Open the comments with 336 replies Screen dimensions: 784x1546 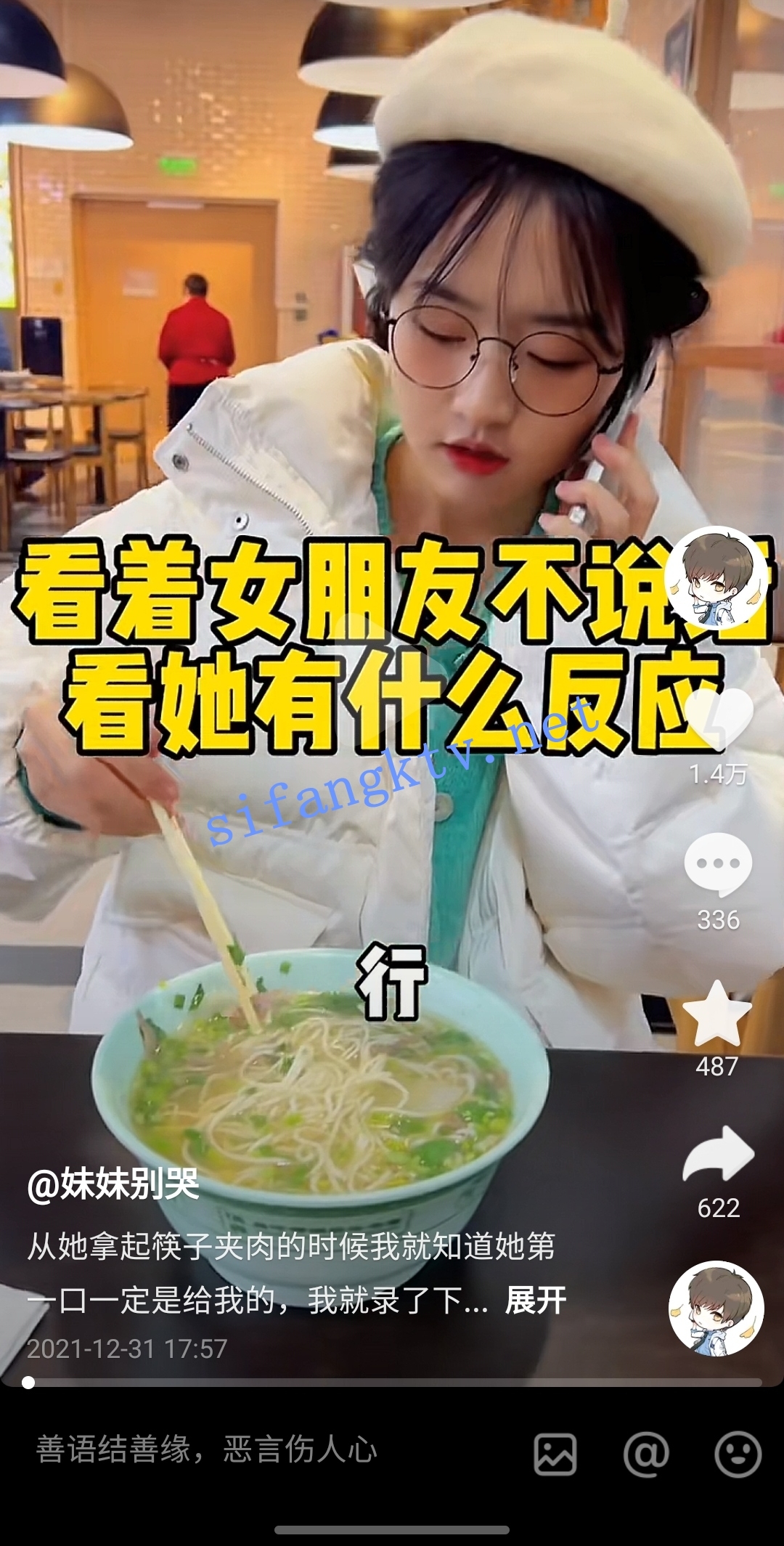pyautogui.click(x=718, y=865)
